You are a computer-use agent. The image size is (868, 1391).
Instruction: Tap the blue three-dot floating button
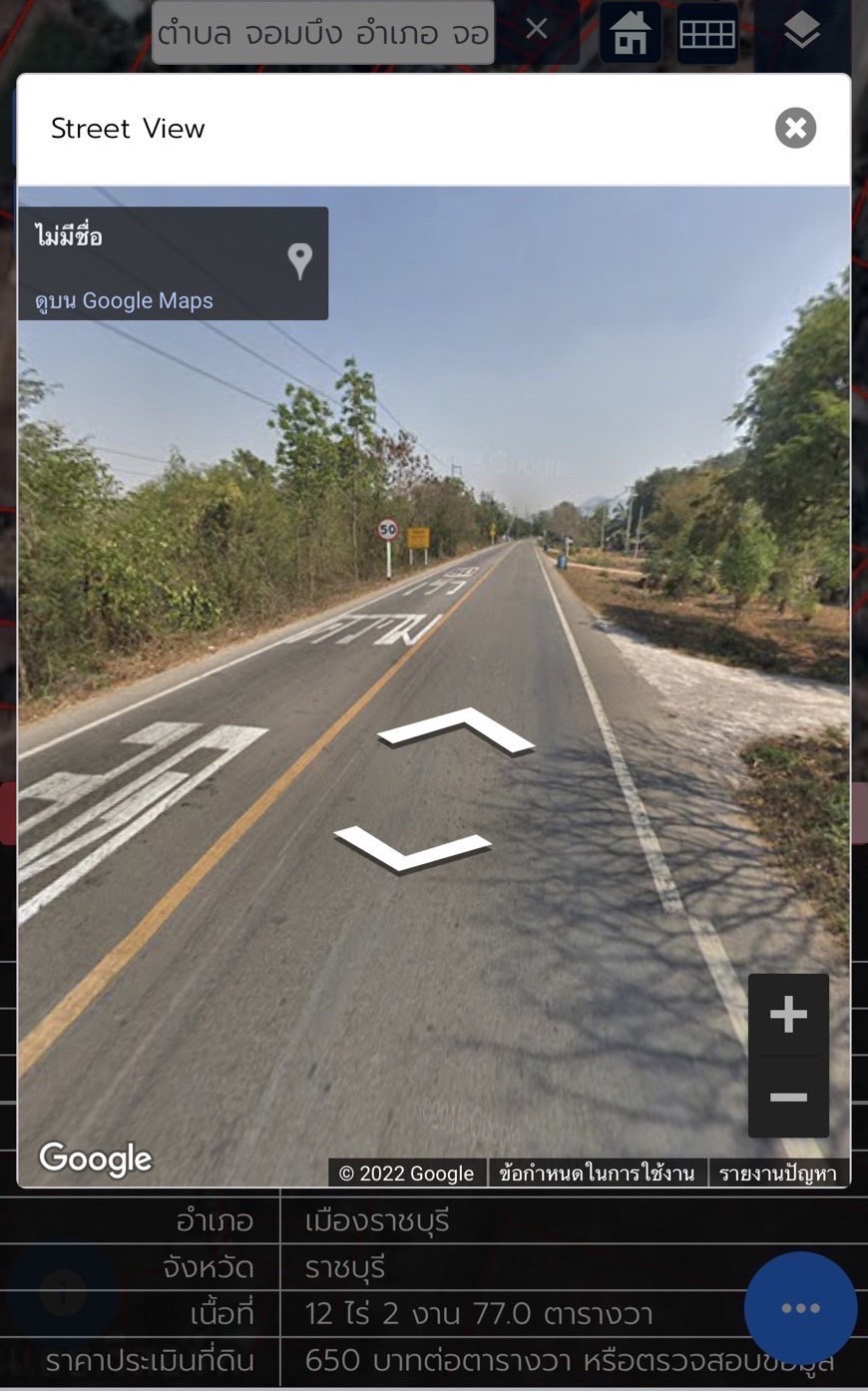(x=800, y=1308)
